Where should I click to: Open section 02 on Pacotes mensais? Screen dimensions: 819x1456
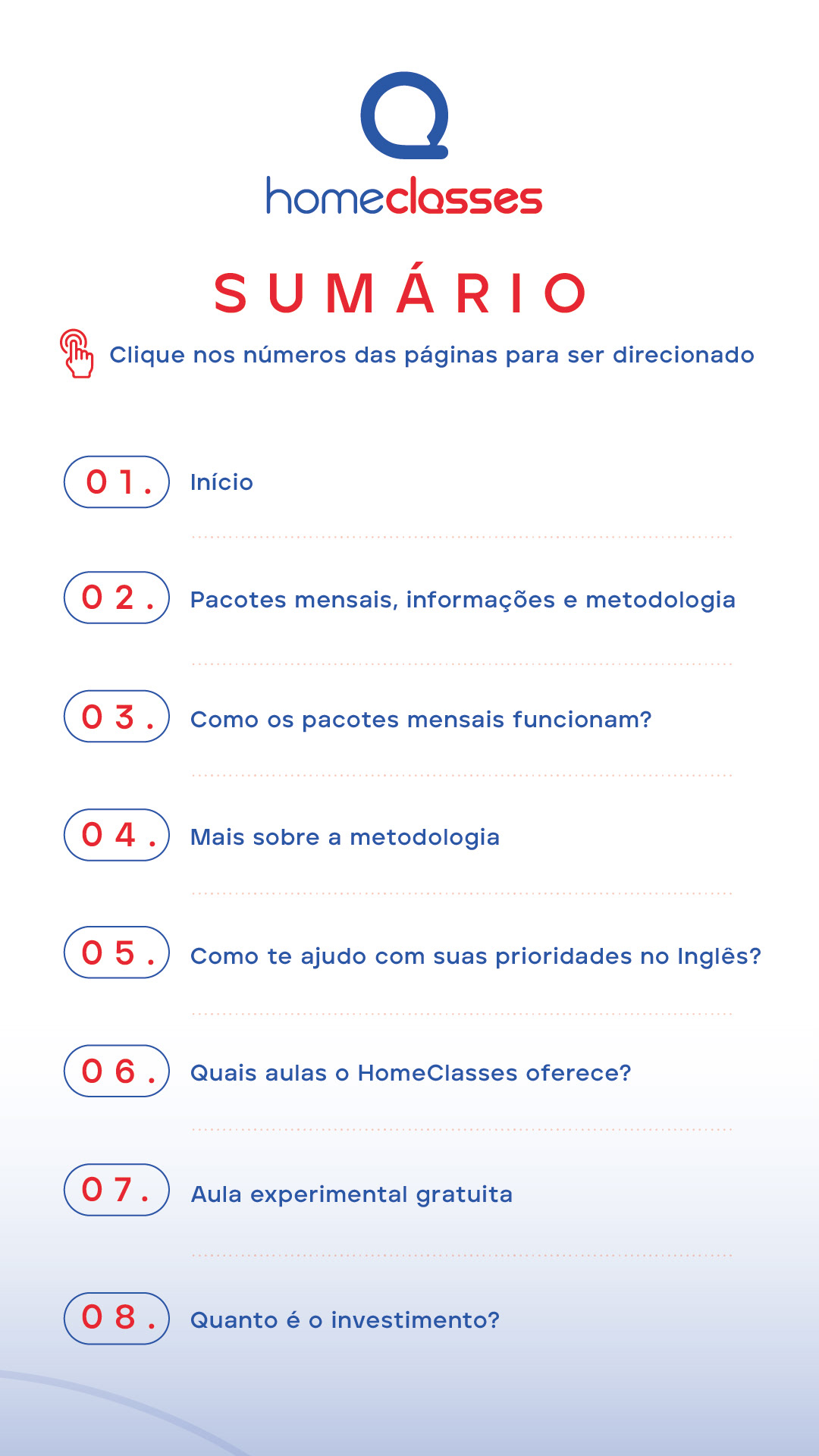[116, 598]
